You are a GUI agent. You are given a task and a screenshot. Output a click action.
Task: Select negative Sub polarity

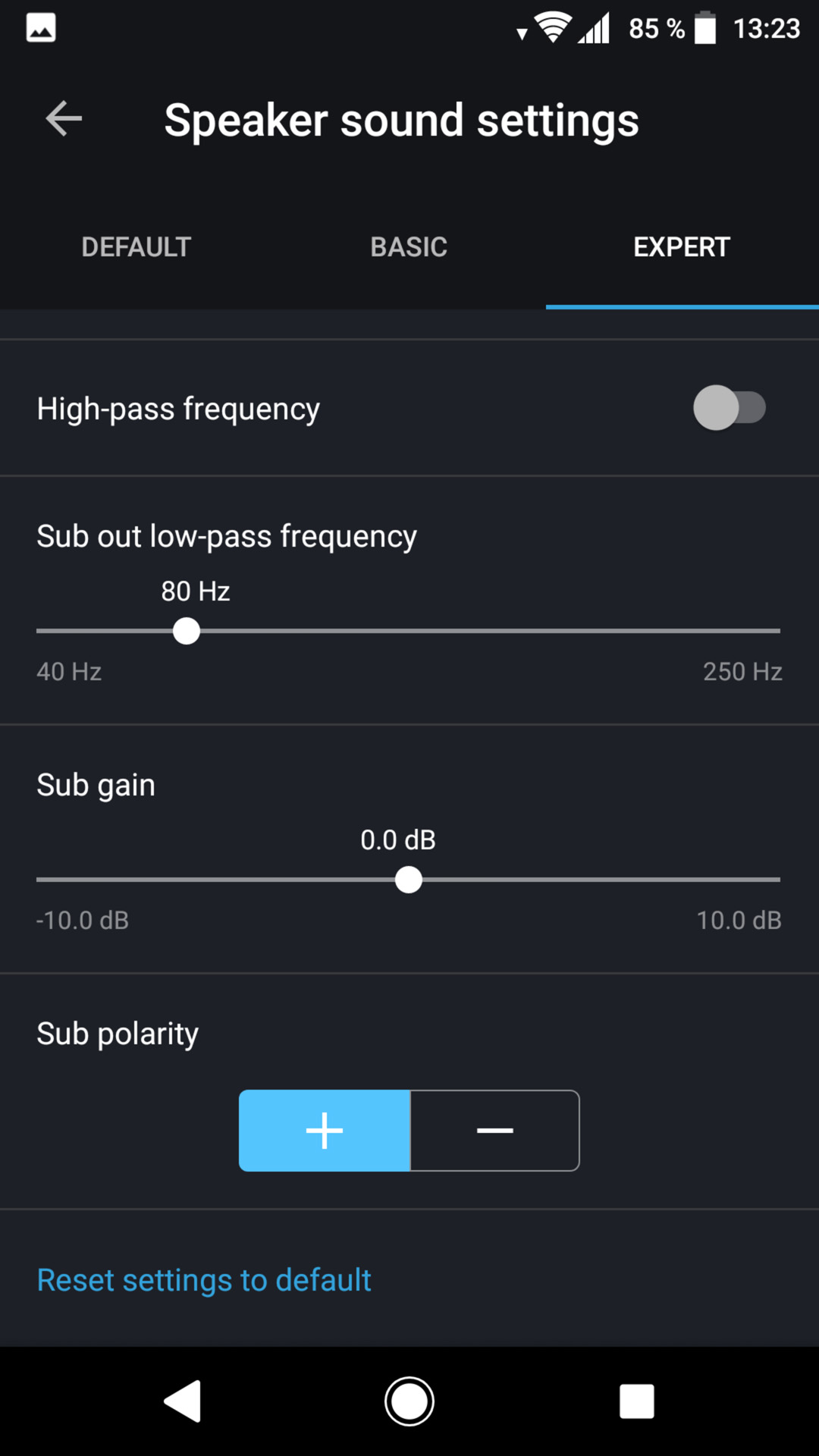click(x=495, y=1131)
